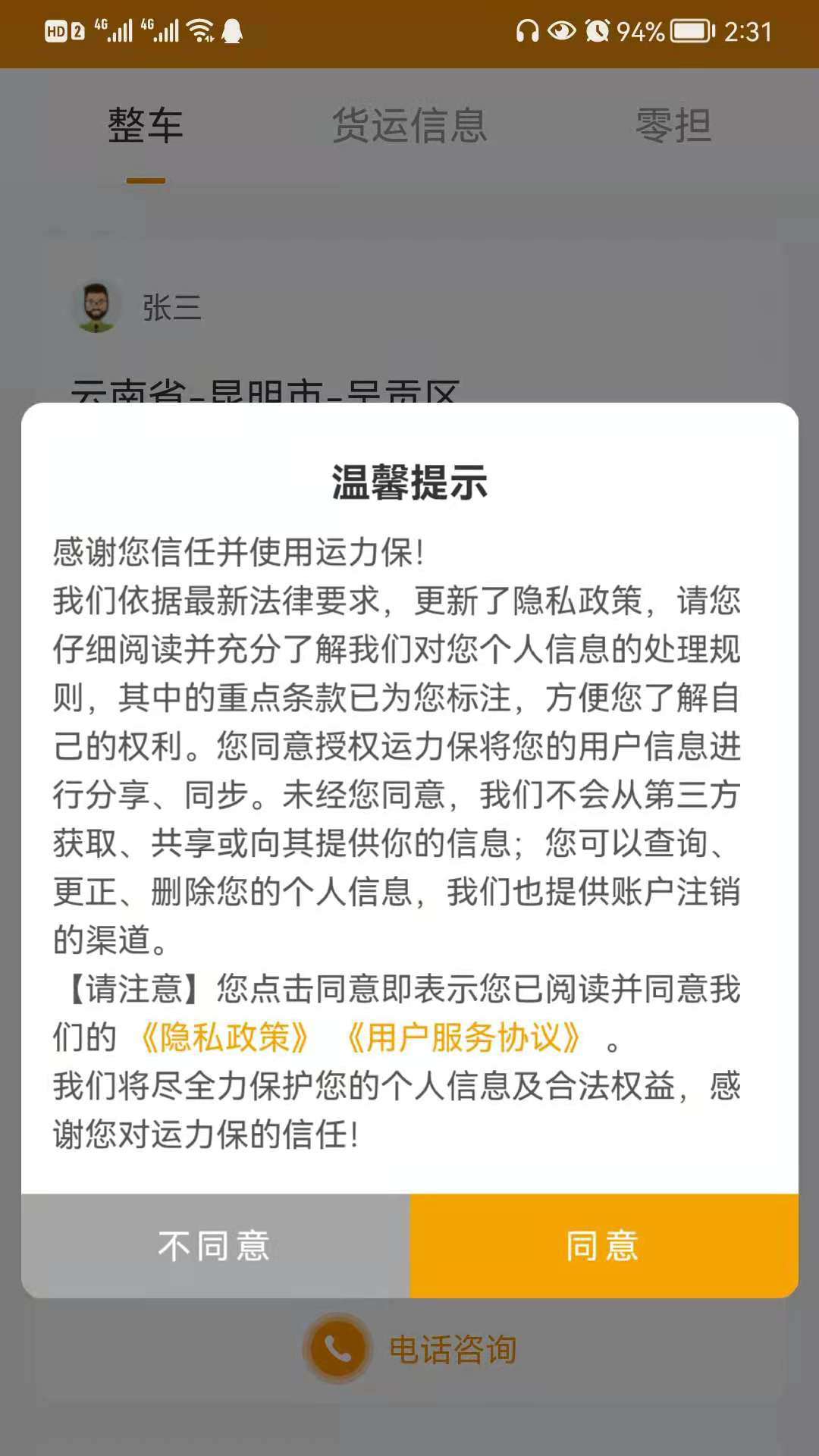Tap the HD voice indicator icon
Image resolution: width=819 pixels, height=1456 pixels.
tap(55, 29)
